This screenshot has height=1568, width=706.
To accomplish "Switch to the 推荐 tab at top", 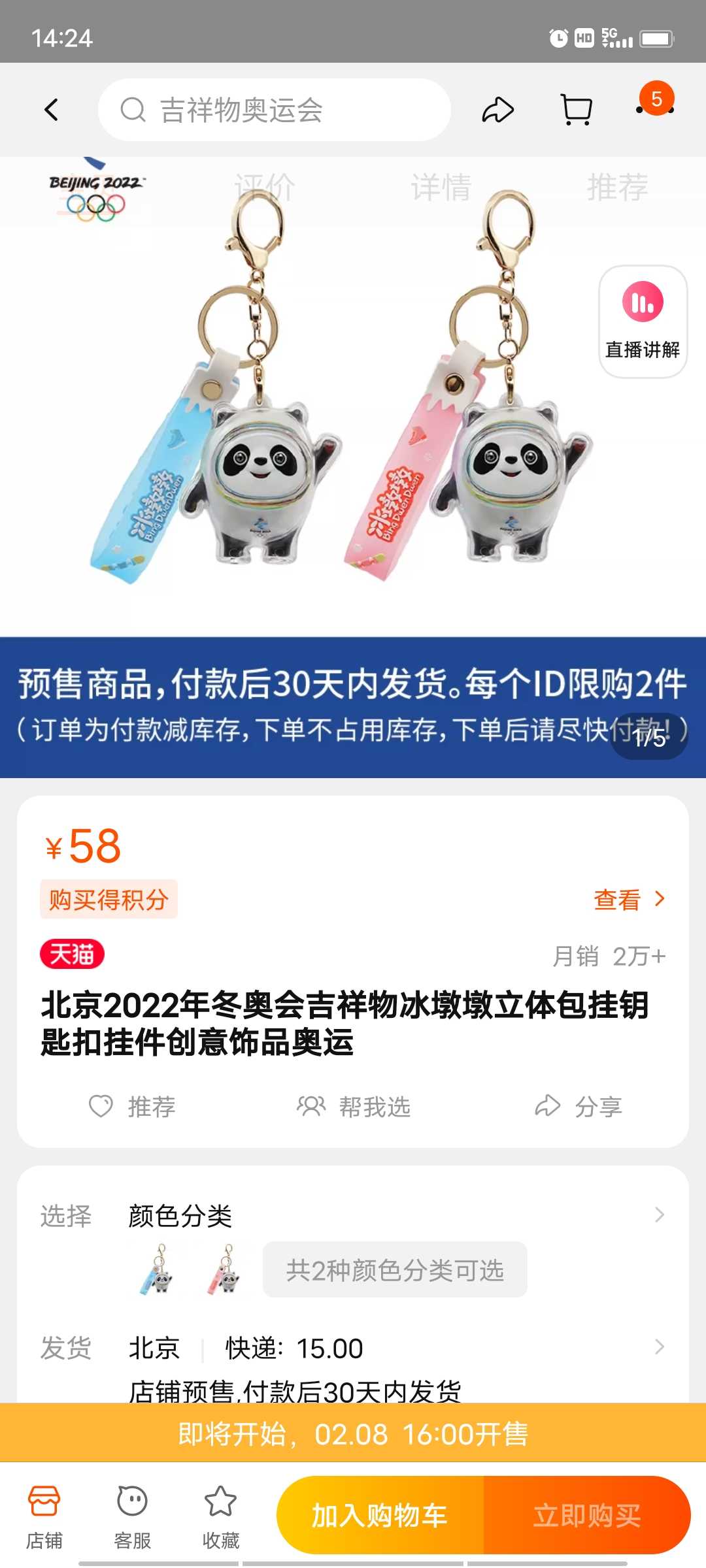I will click(618, 188).
